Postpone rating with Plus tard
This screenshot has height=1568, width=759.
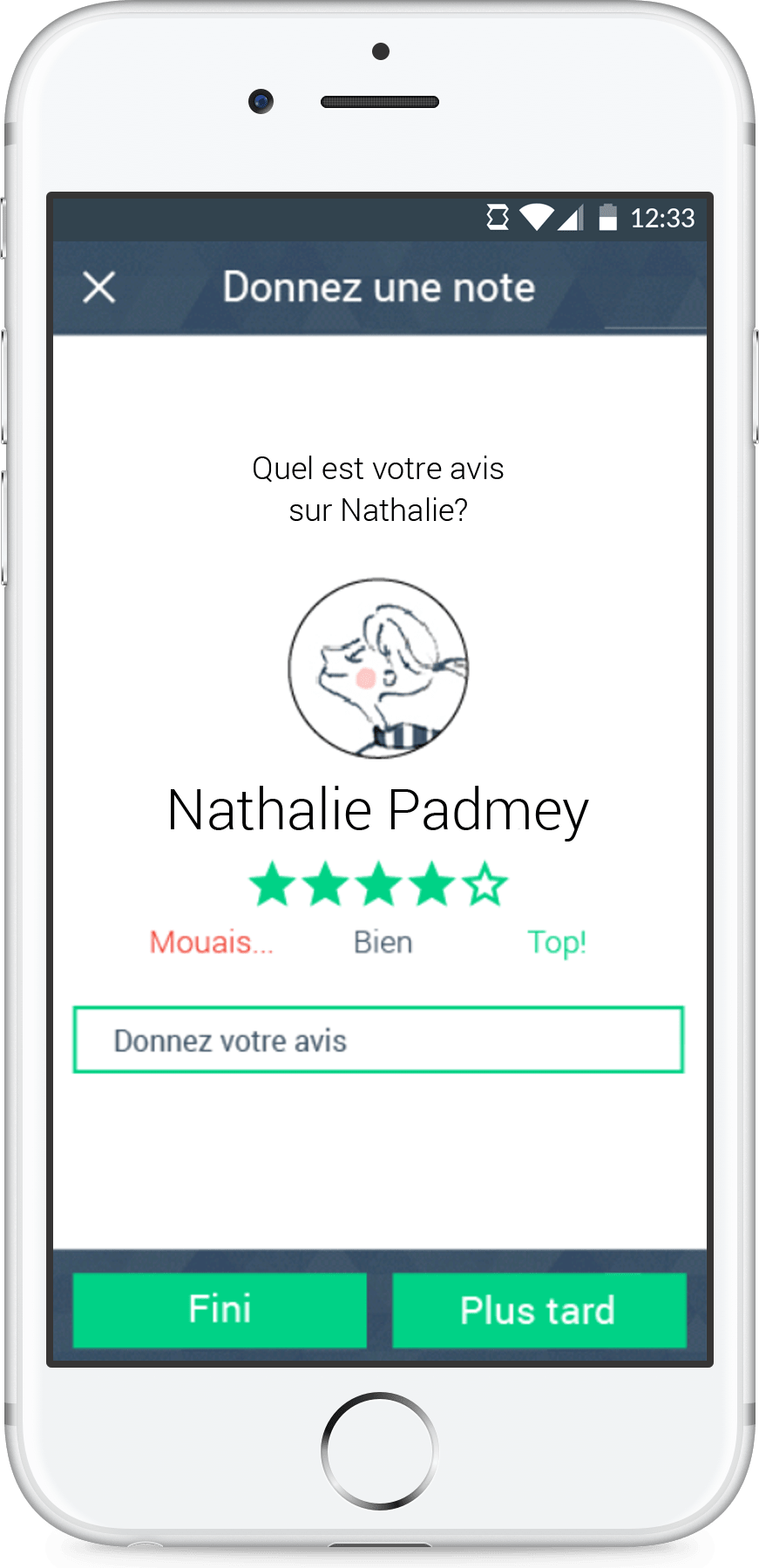pos(539,1310)
